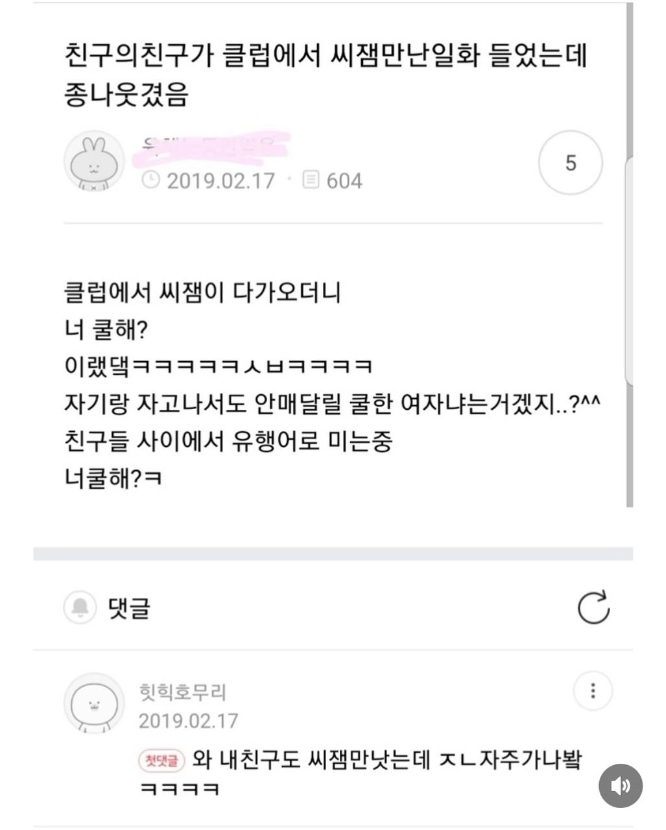
Task: Open overflow menu on 힛힉호무리's comment
Action: coord(593,691)
